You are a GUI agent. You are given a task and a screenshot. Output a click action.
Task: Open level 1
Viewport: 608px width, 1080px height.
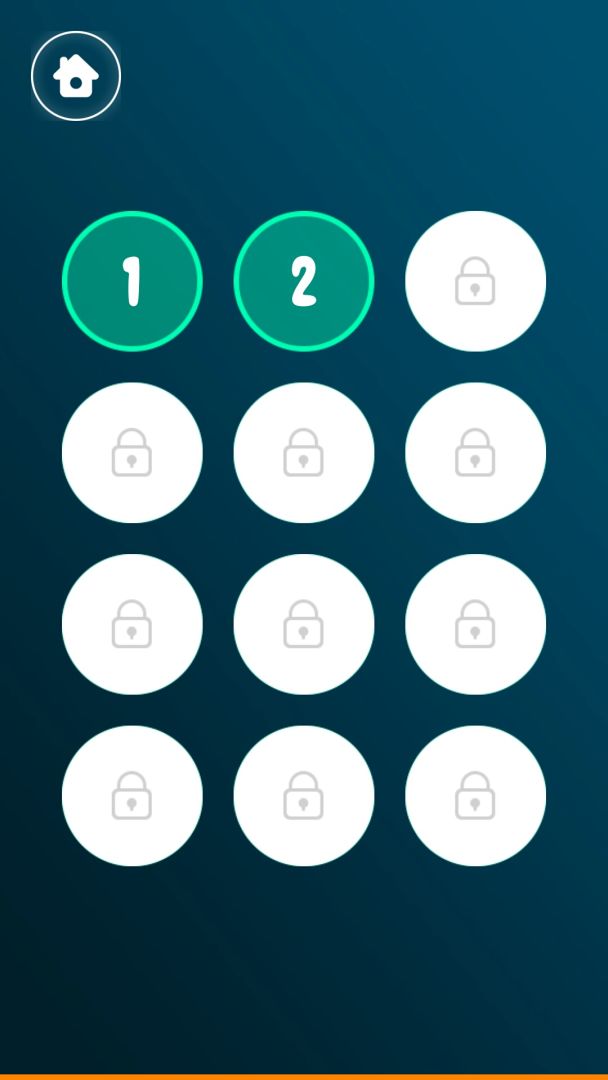[132, 281]
